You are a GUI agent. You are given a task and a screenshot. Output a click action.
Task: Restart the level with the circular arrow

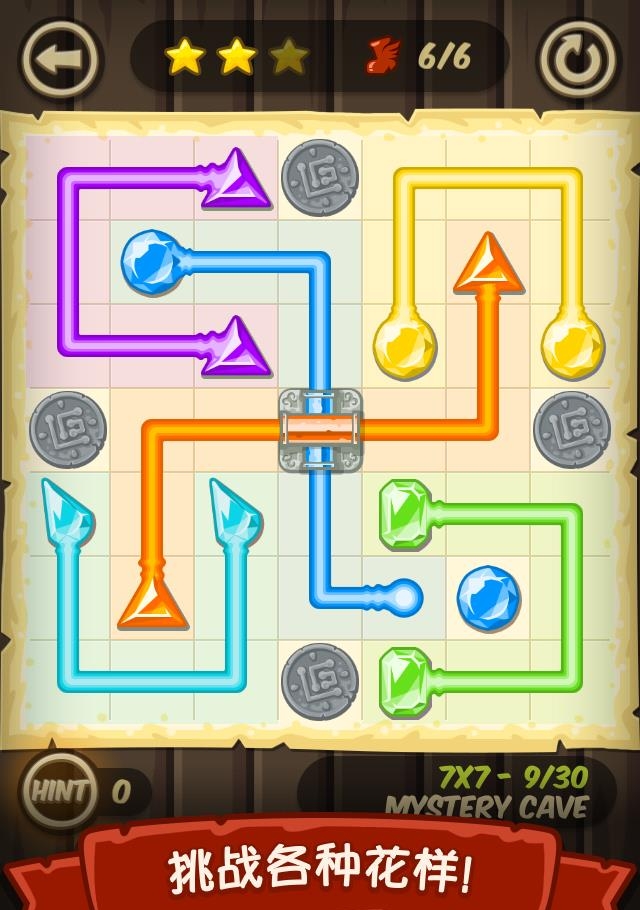click(579, 58)
